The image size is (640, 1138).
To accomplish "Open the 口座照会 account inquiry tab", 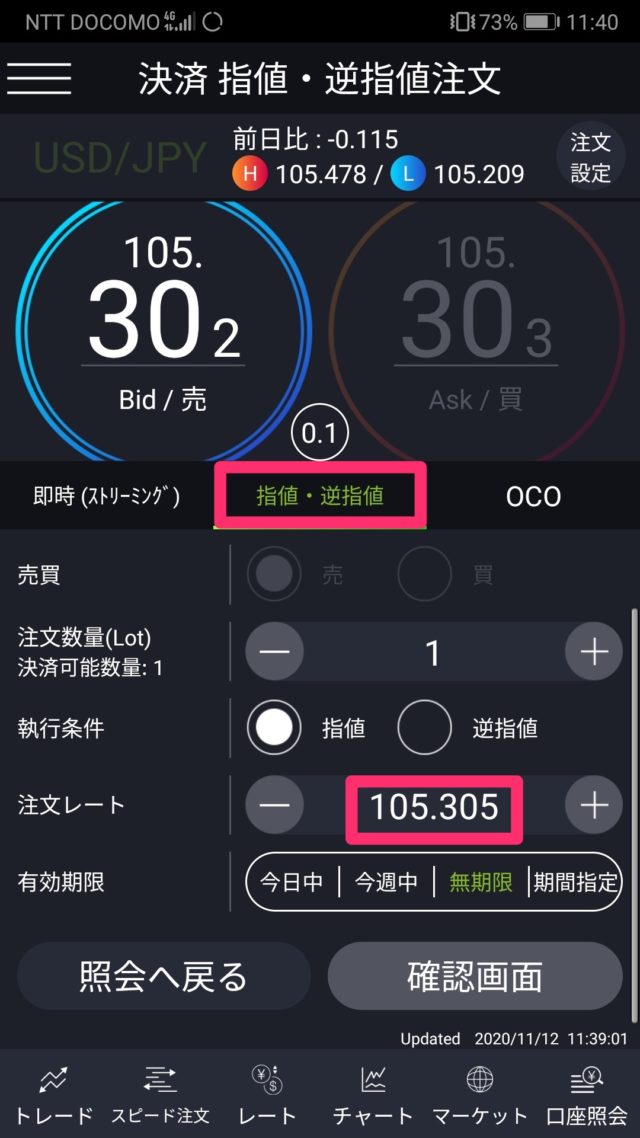I will coord(586,1095).
